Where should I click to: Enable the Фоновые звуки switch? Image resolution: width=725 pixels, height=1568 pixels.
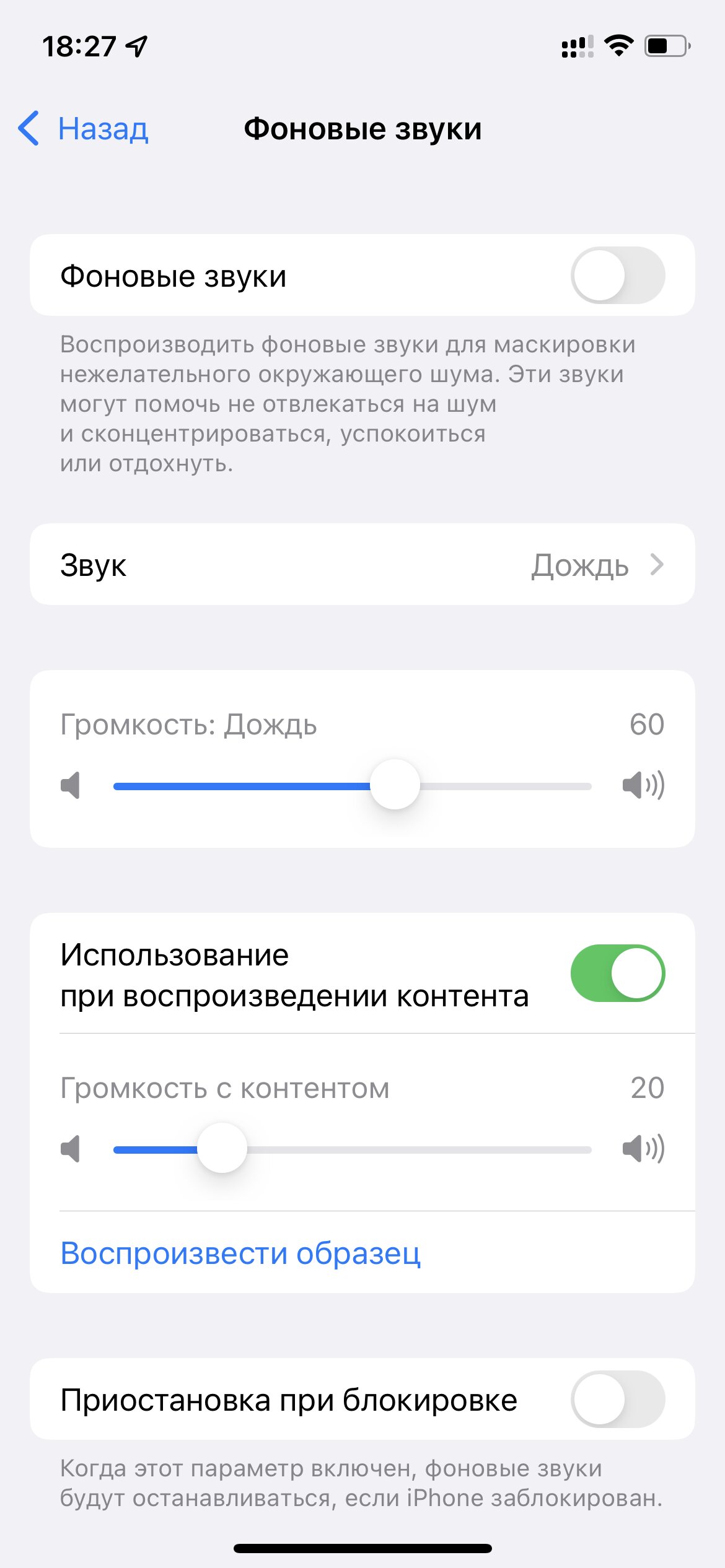618,275
